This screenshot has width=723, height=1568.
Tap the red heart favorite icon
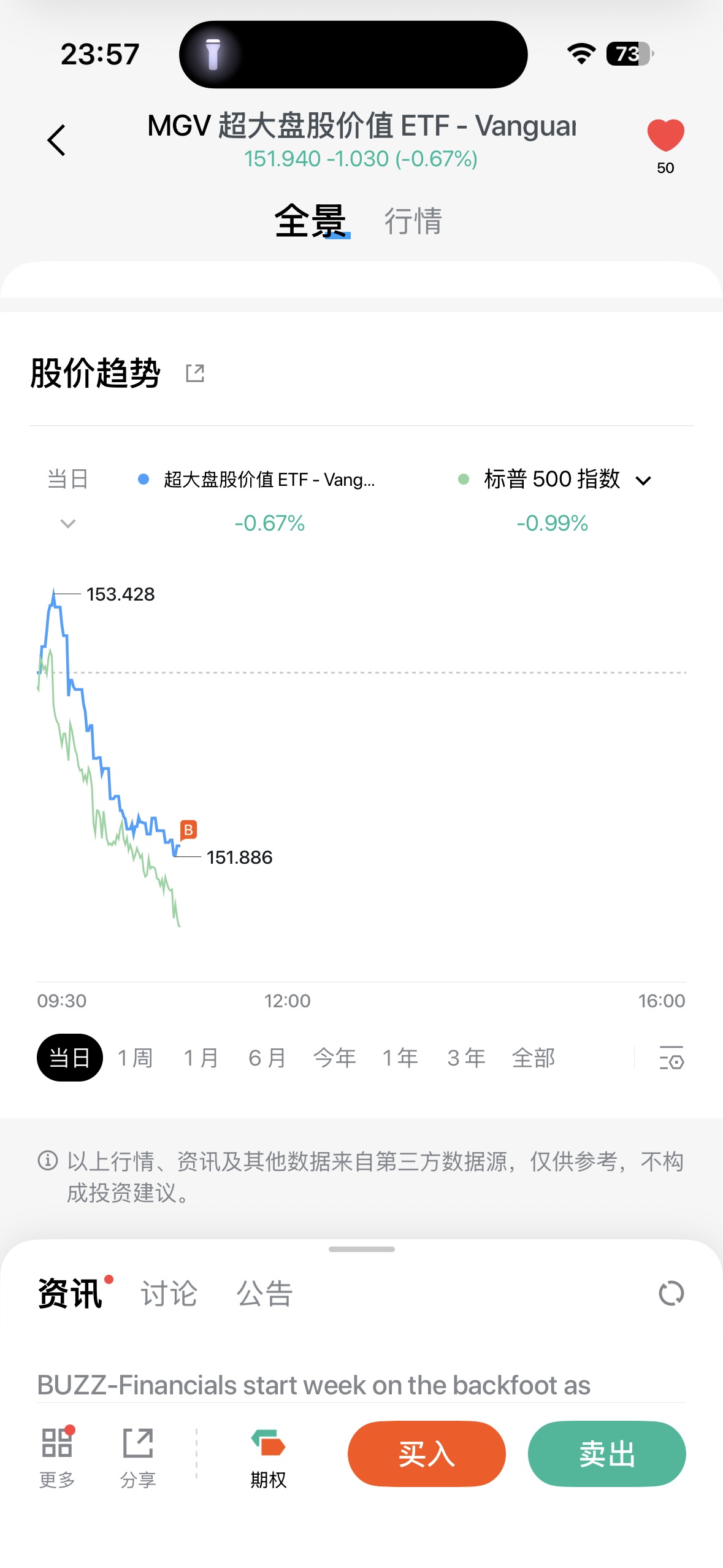pyautogui.click(x=665, y=136)
